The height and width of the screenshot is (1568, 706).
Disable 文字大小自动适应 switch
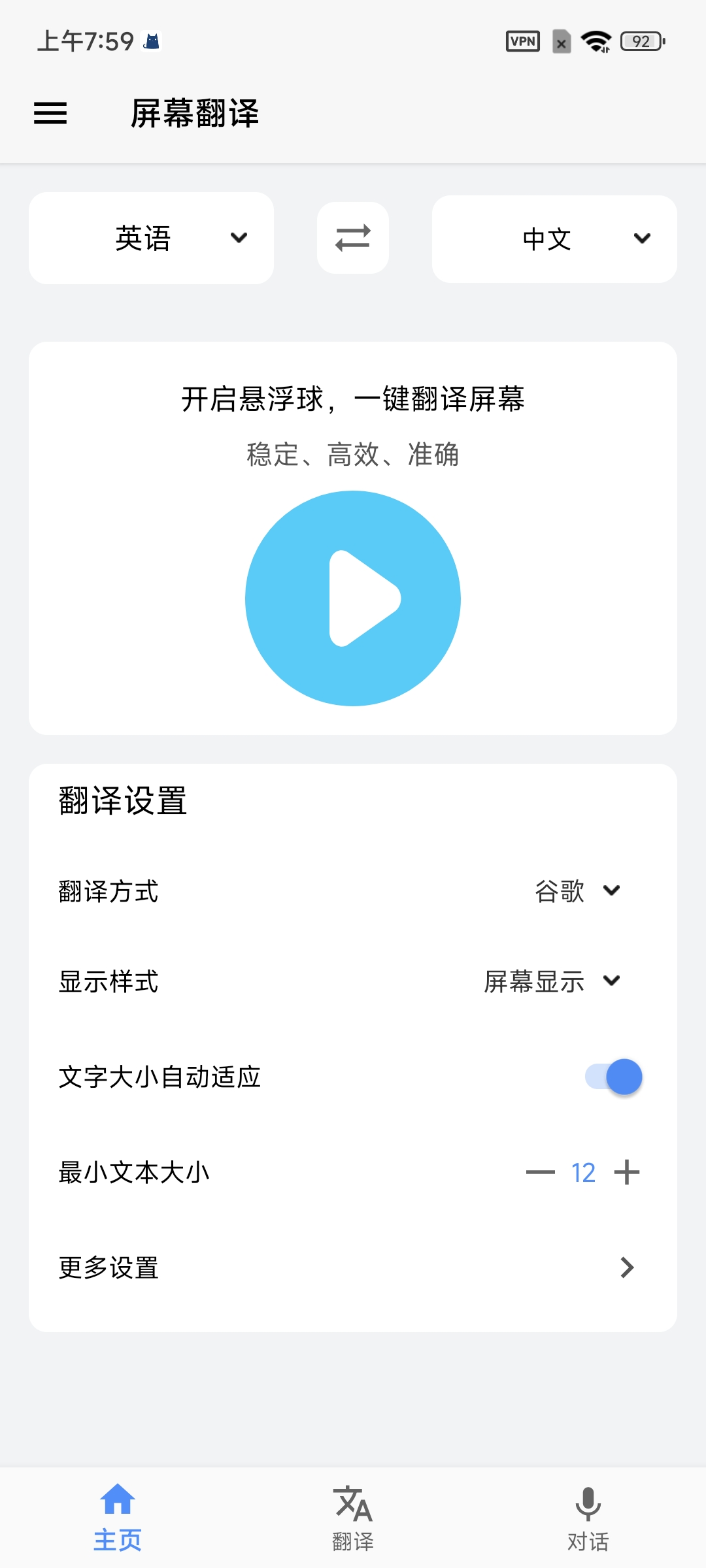tap(613, 1077)
